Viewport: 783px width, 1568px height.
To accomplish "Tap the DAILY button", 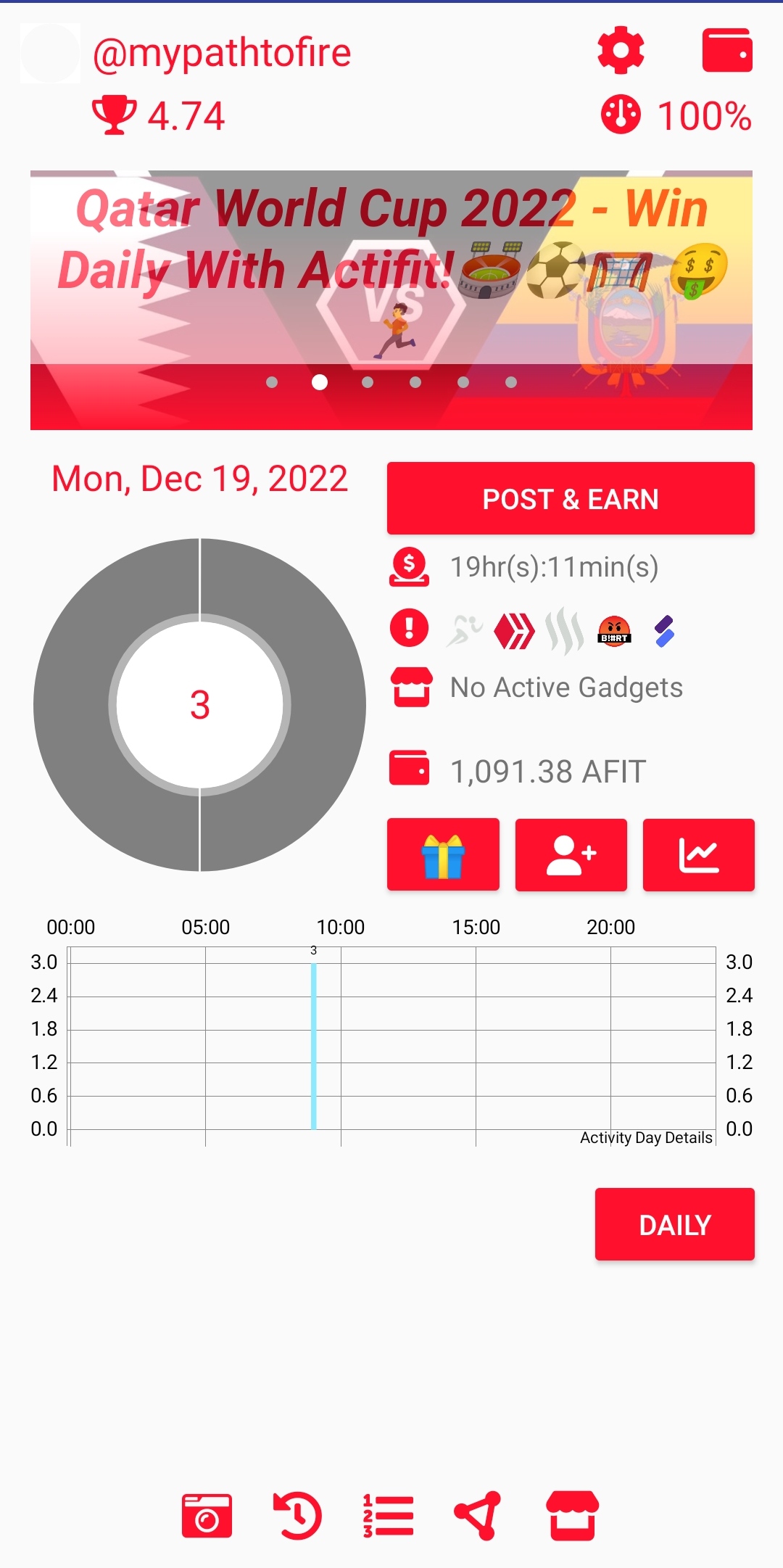I will pyautogui.click(x=674, y=1224).
